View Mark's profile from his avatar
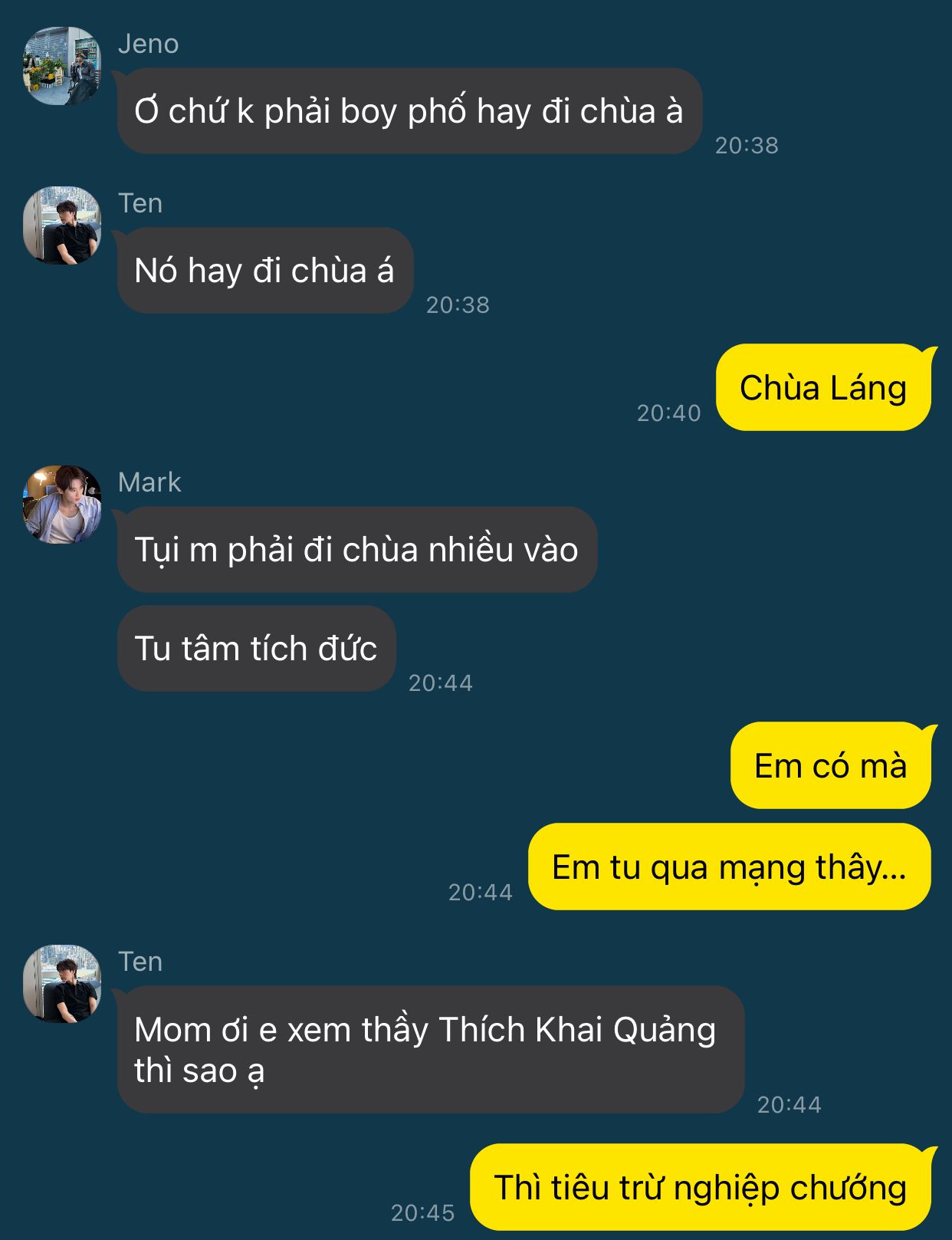Screen dimensions: 952x1240 [x=62, y=504]
